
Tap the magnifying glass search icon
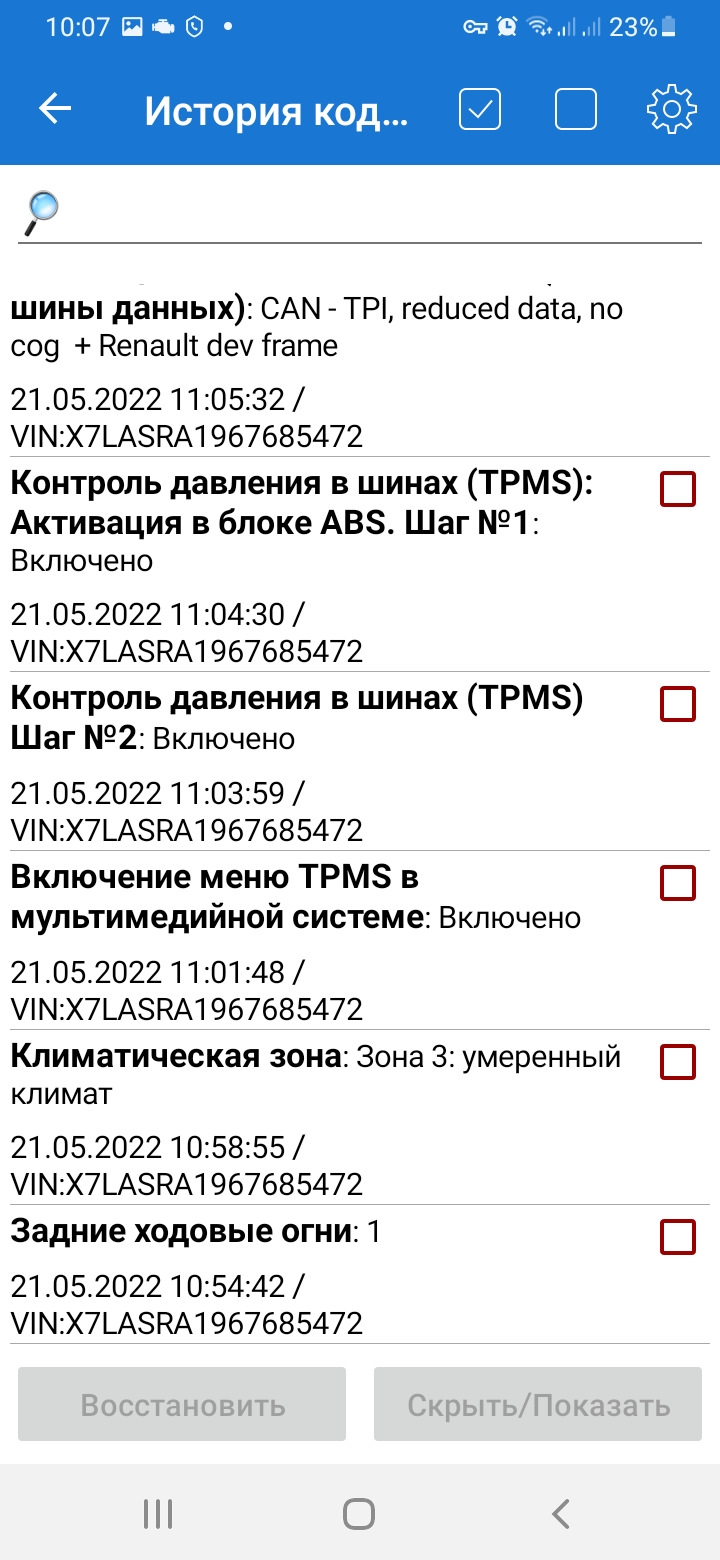pyautogui.click(x=40, y=210)
